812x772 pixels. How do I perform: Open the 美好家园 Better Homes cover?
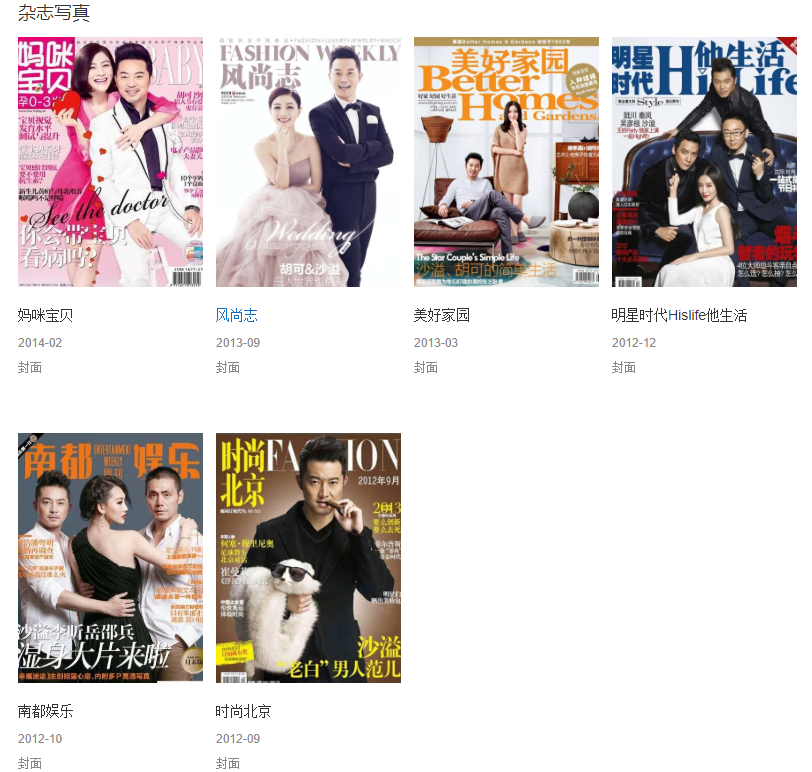point(506,162)
